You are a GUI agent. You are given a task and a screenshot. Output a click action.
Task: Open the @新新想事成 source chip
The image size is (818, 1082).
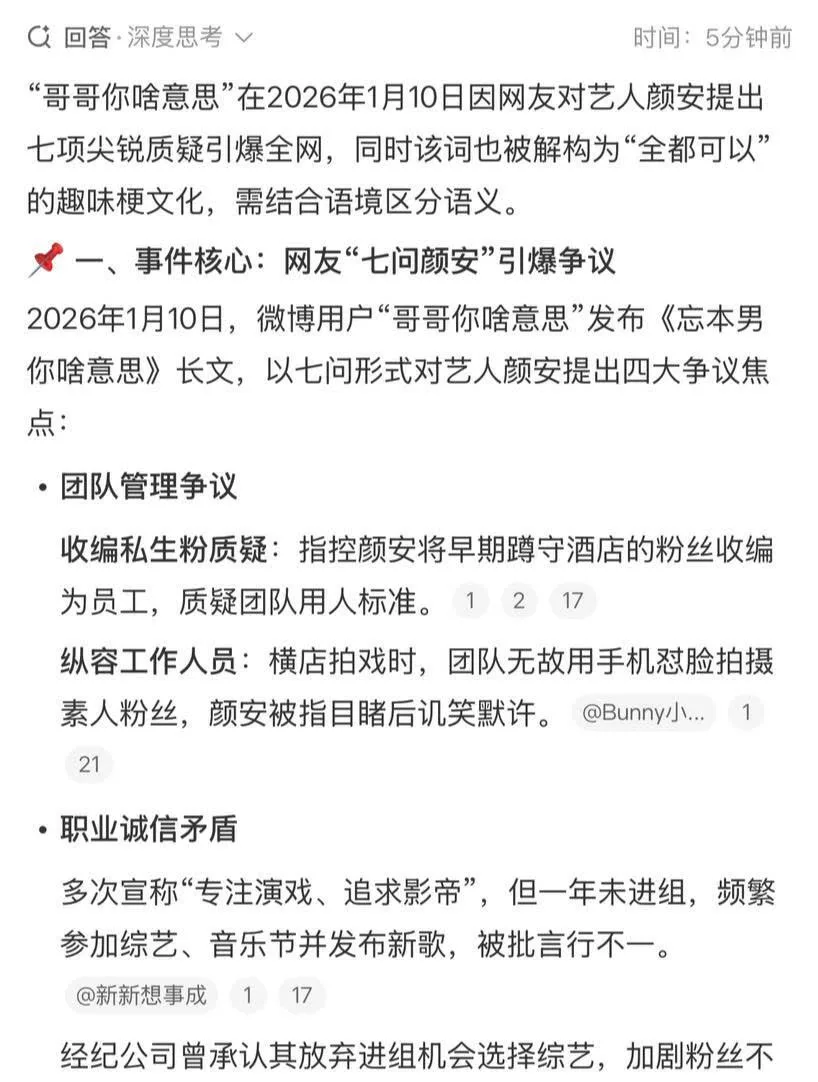tap(141, 995)
